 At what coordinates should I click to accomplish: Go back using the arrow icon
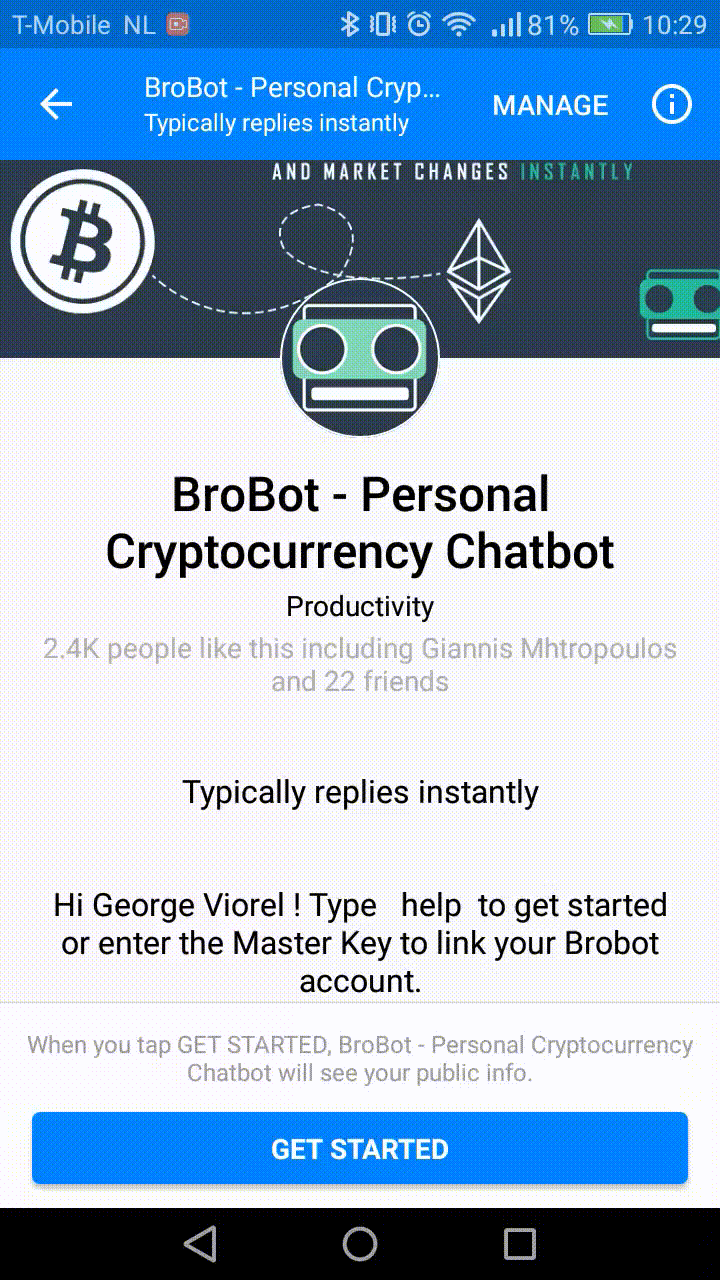point(56,104)
